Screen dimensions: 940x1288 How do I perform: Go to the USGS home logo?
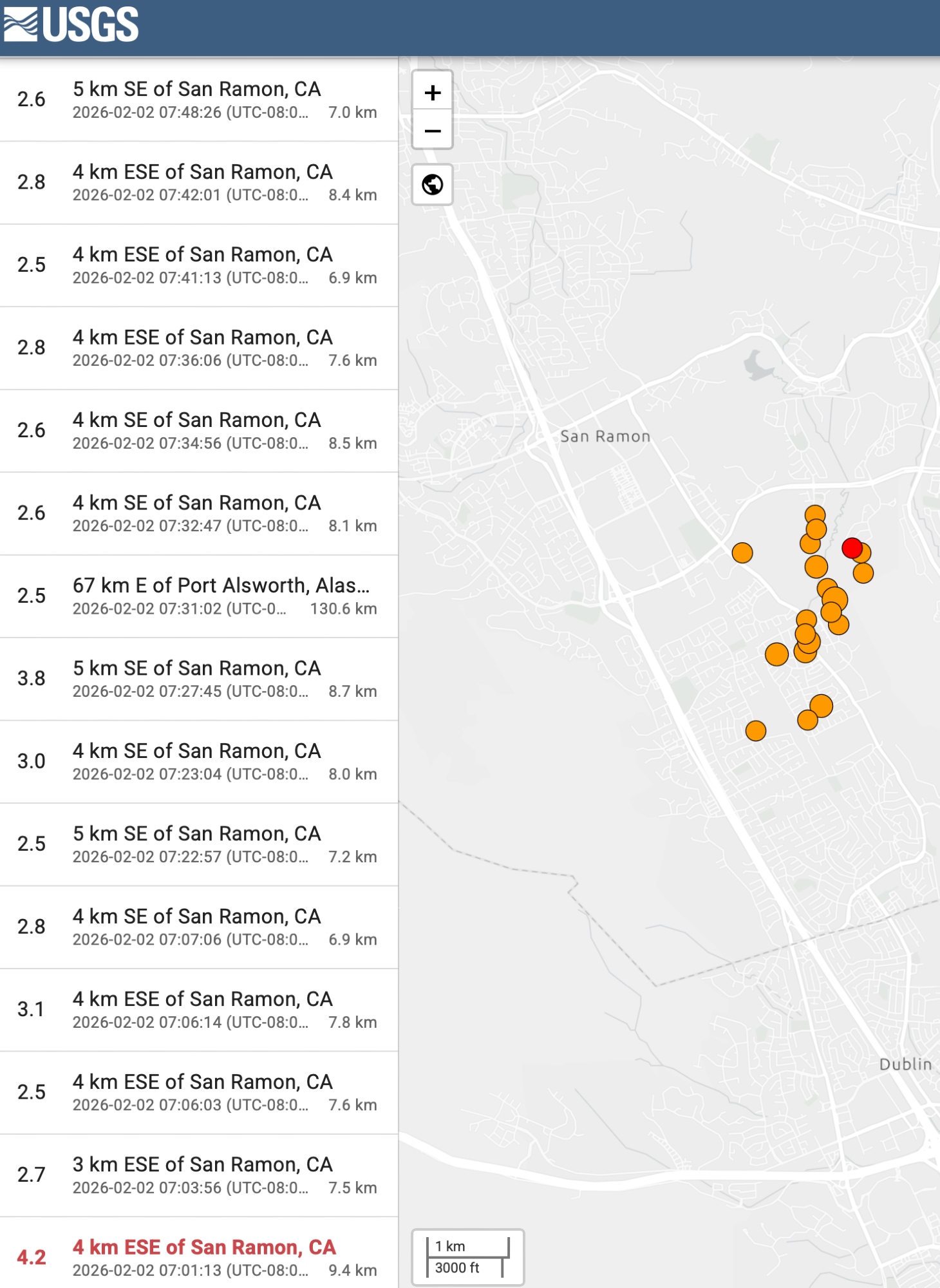coord(71,24)
